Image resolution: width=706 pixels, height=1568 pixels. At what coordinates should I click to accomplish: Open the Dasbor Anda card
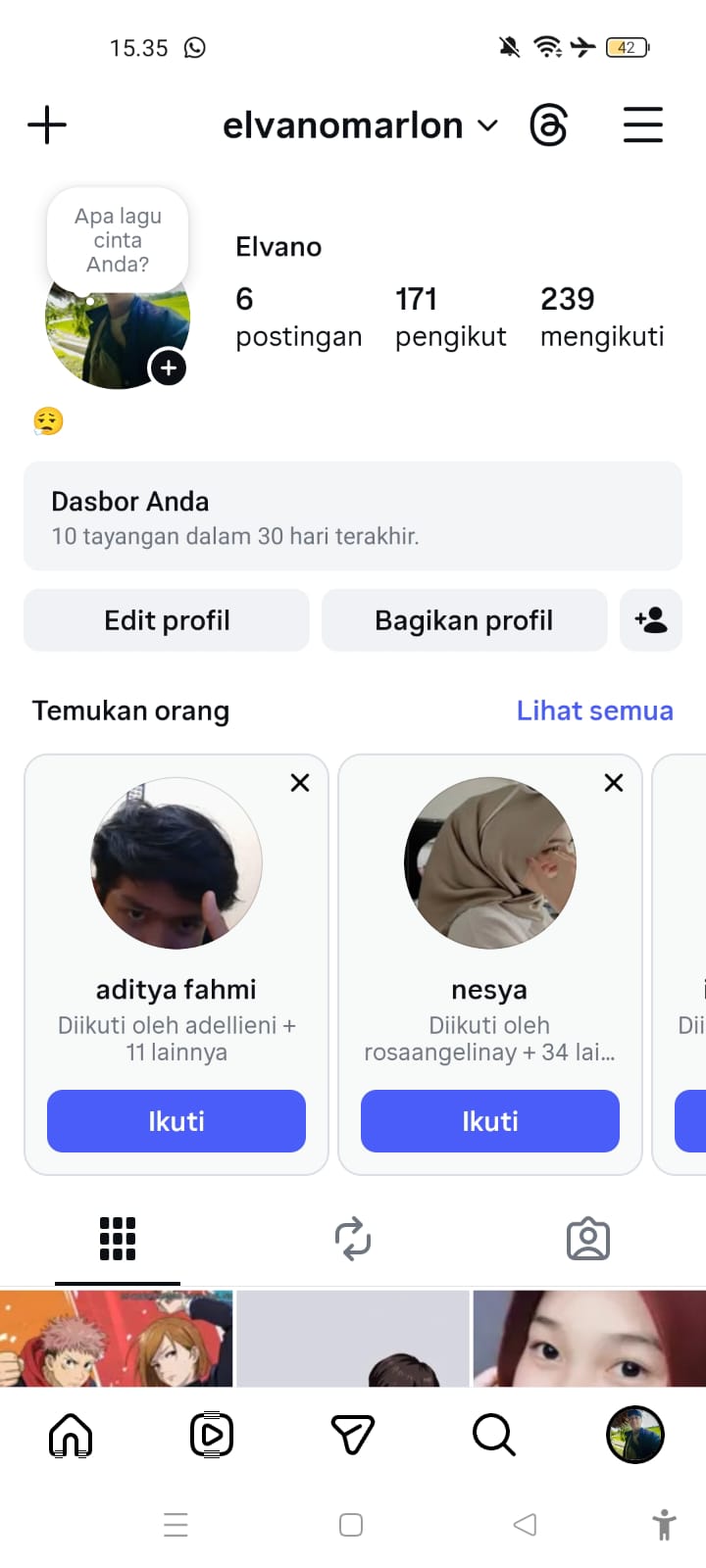pos(353,516)
